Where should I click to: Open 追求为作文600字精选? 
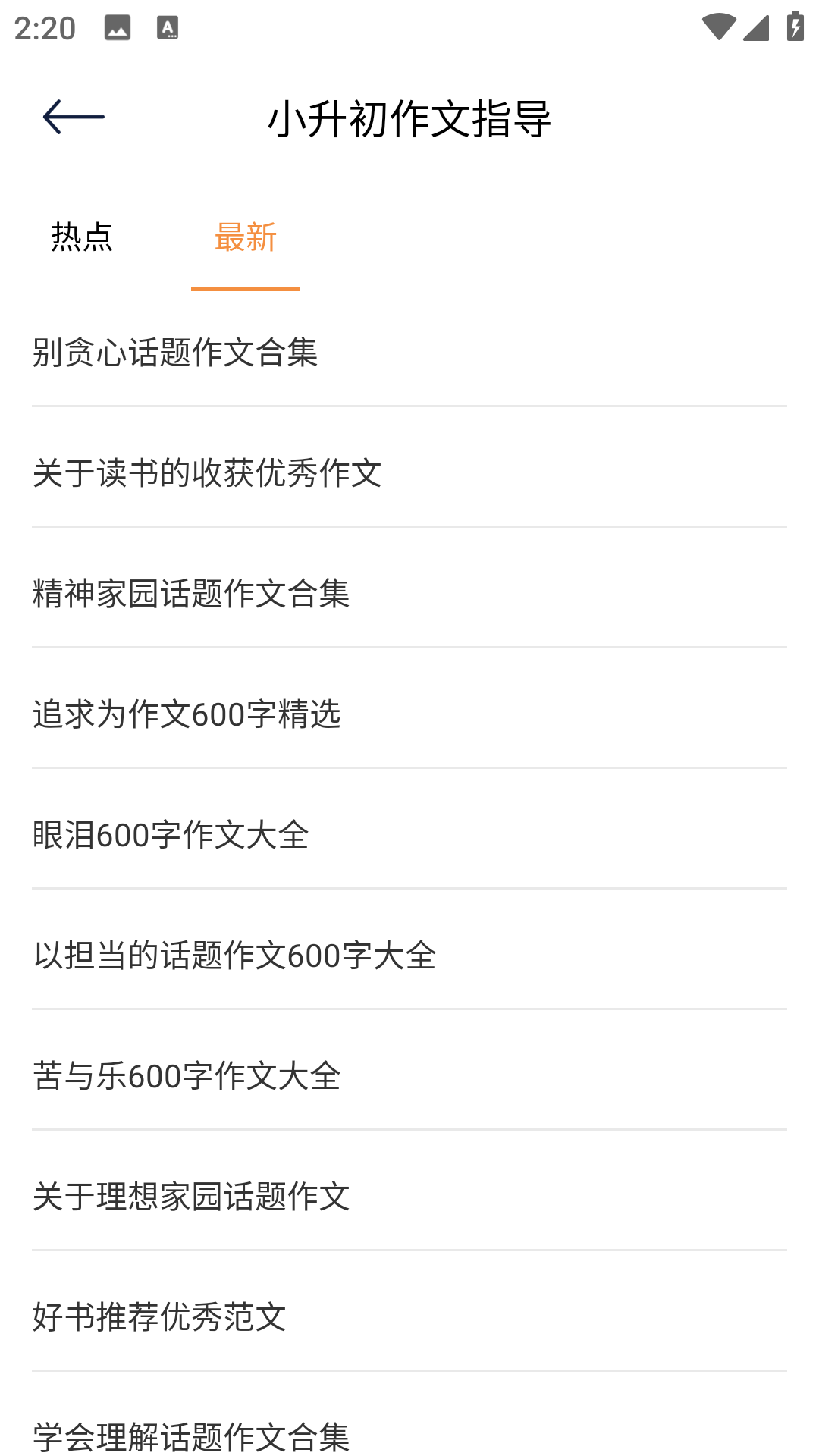pos(187,714)
